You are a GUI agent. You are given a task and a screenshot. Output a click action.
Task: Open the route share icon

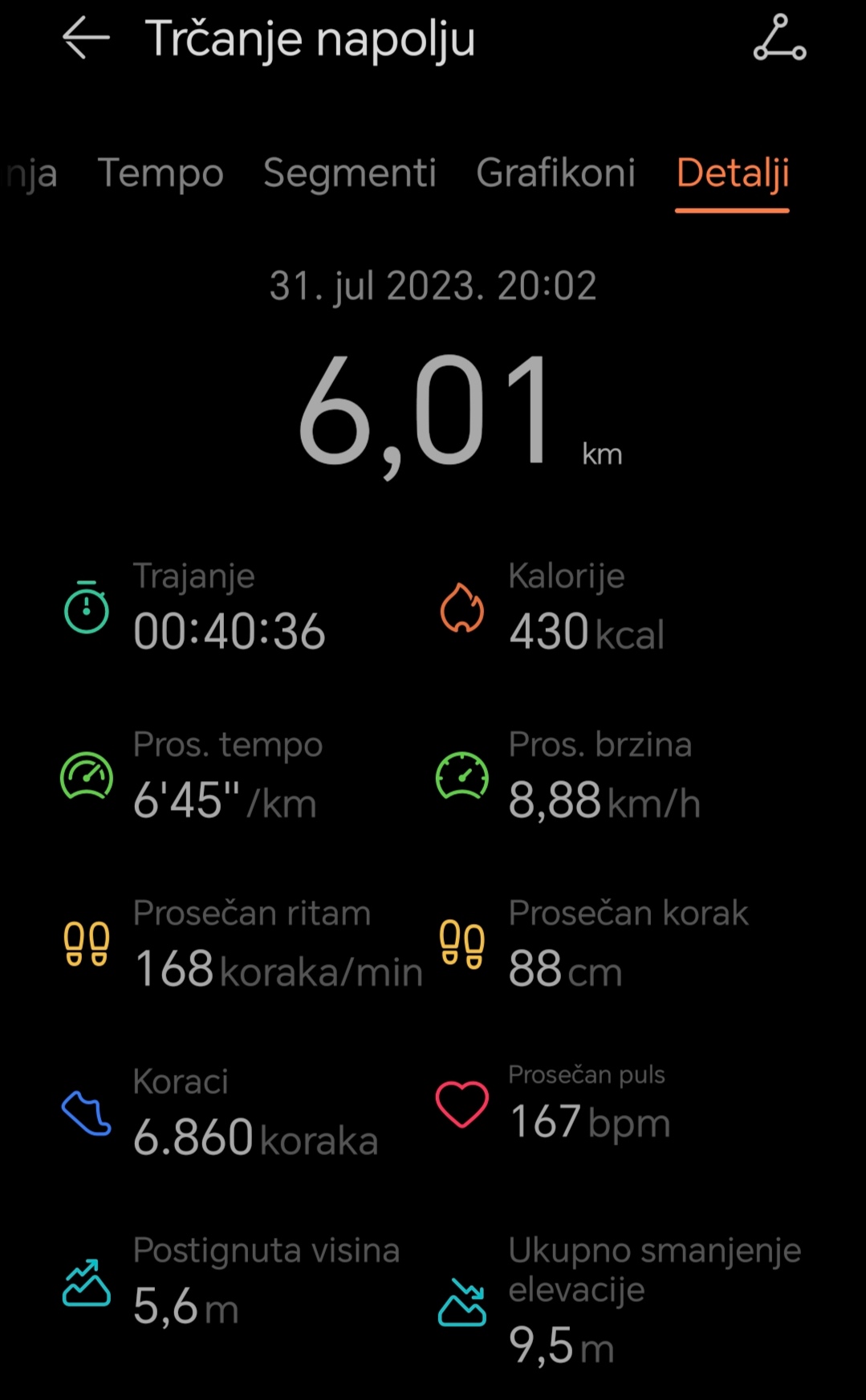[x=779, y=38]
